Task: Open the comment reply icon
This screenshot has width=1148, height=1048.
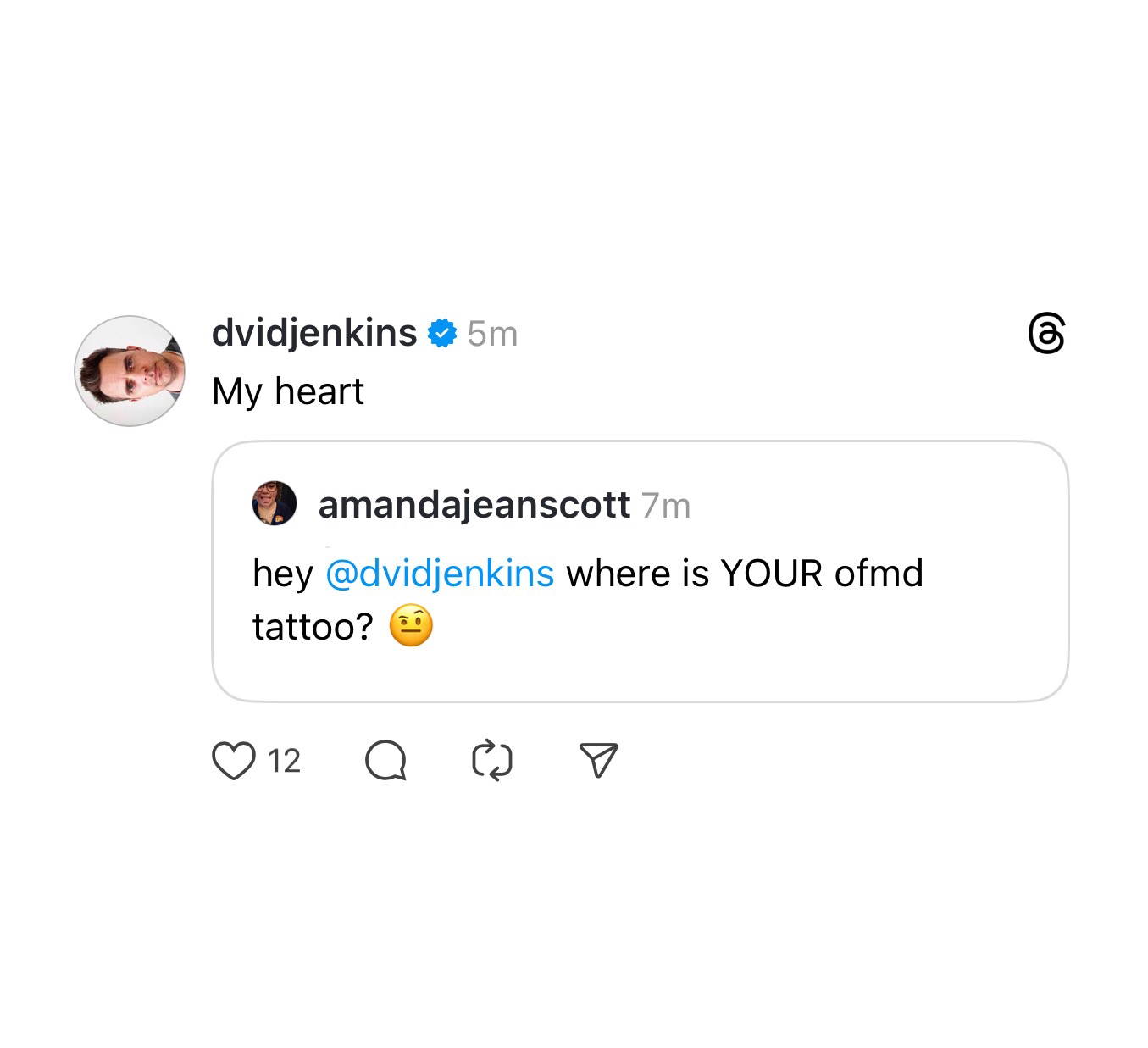Action: pyautogui.click(x=385, y=761)
